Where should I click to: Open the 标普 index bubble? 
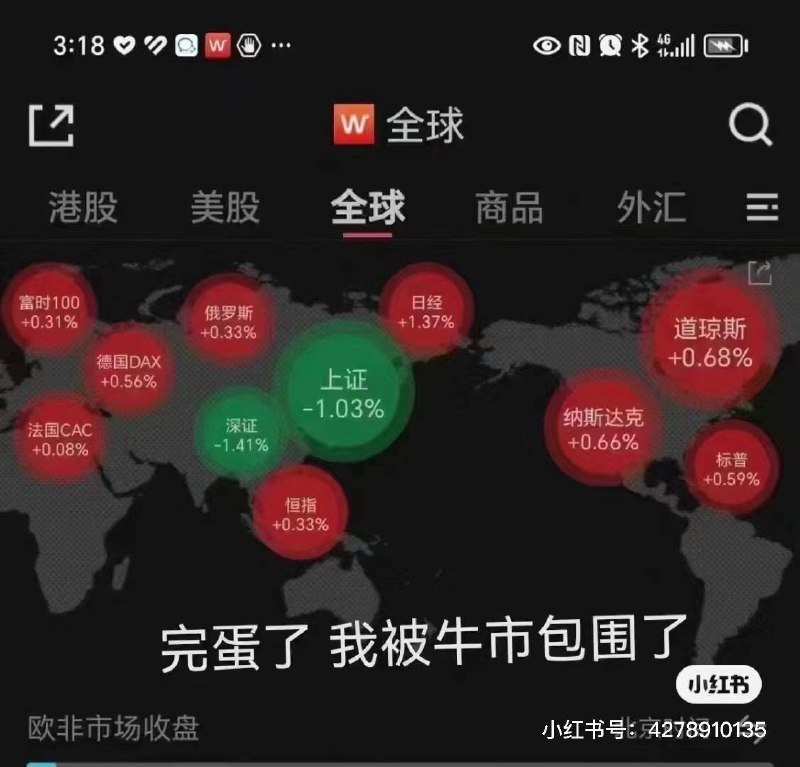(732, 469)
